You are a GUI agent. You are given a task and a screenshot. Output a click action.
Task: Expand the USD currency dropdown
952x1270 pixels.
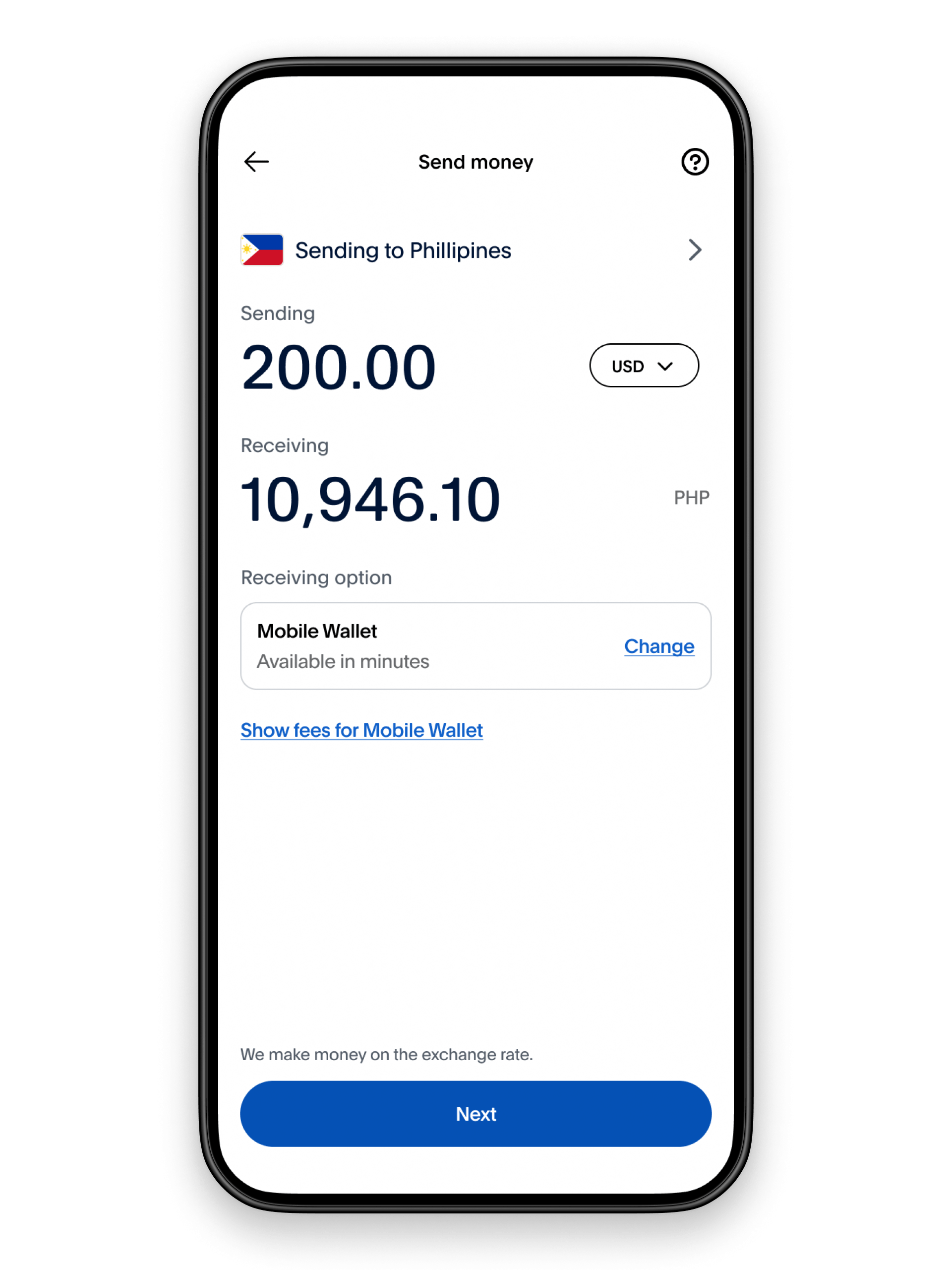(x=643, y=366)
